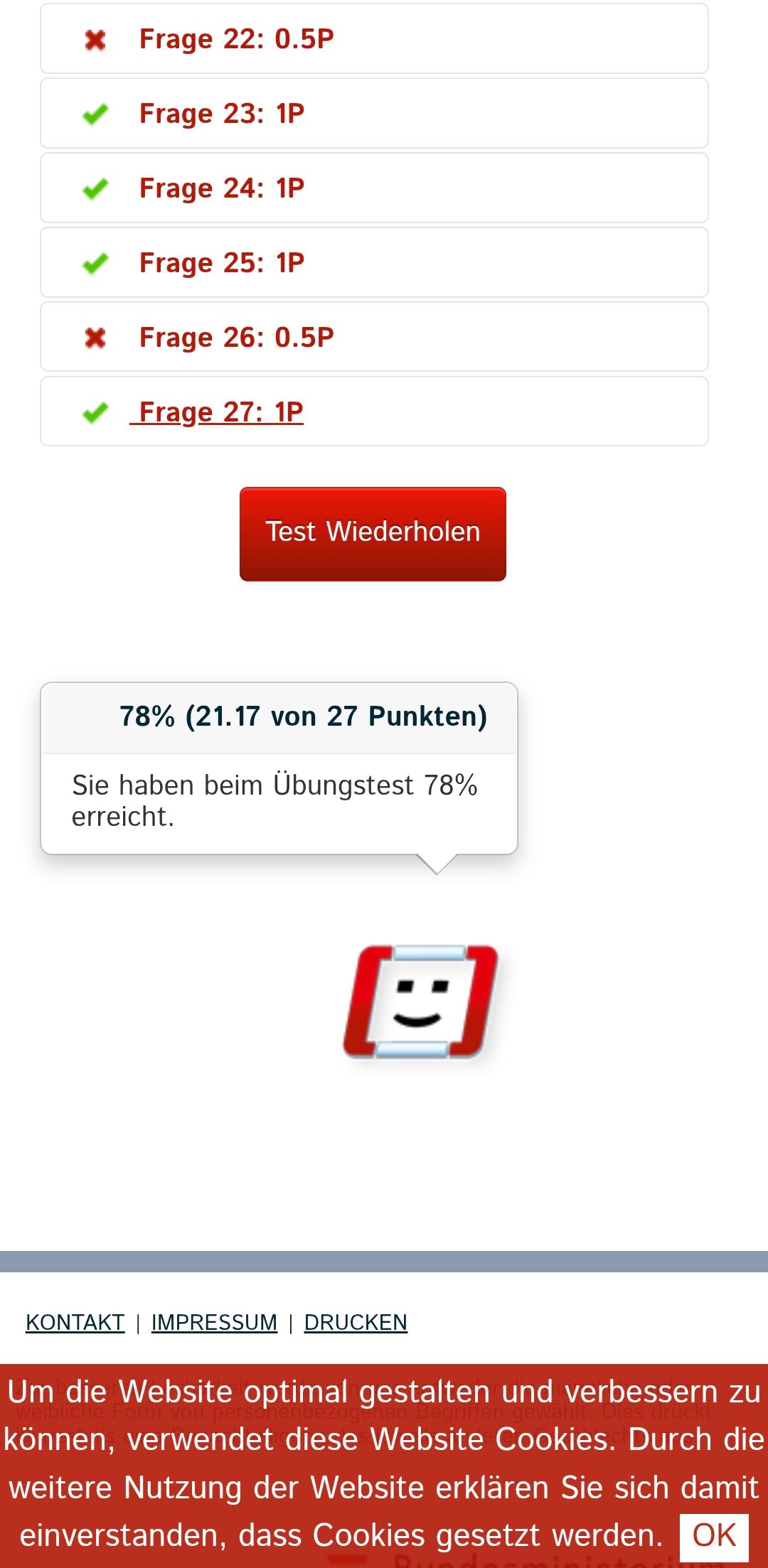Go to the Impressum page

[214, 1322]
